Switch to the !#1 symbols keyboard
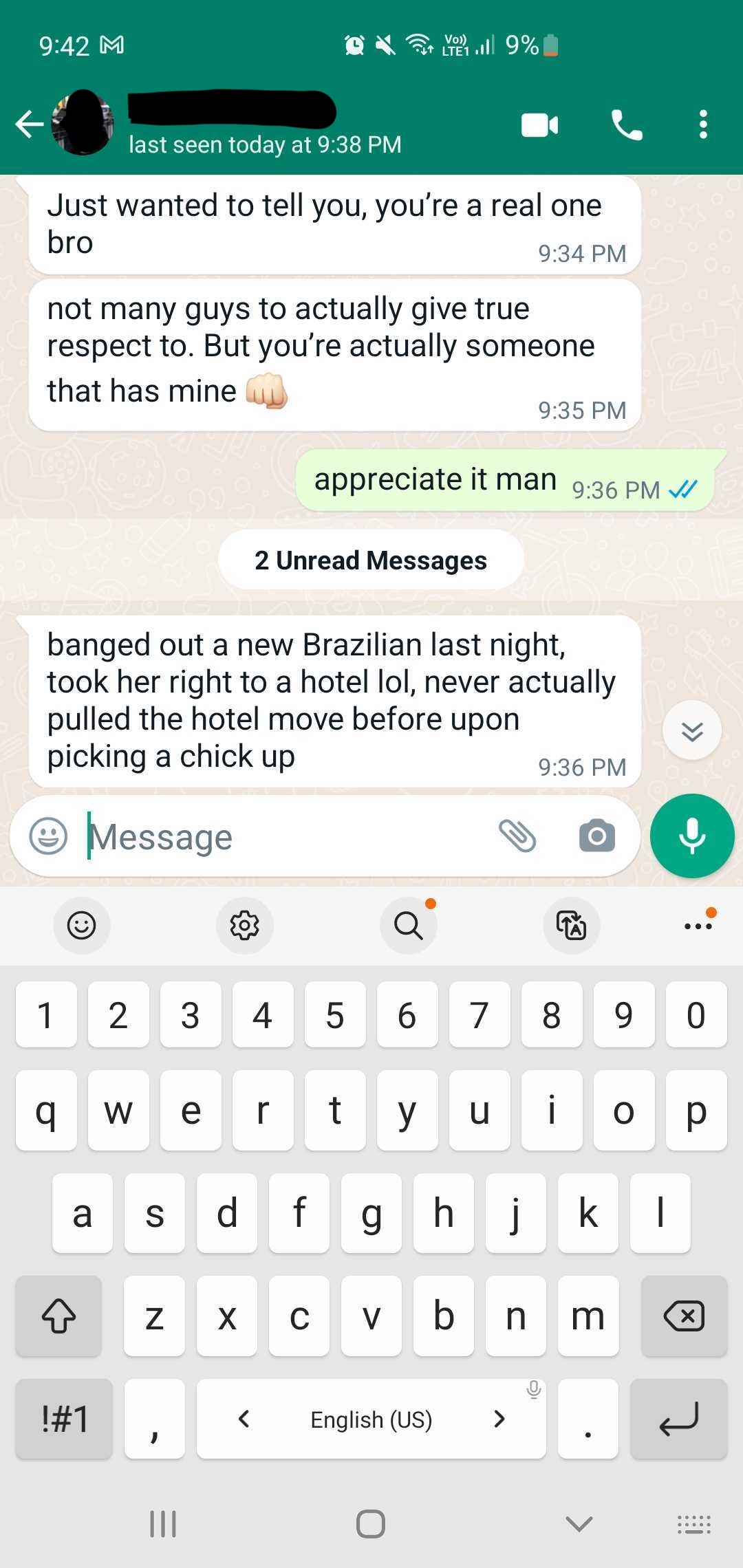743x1568 pixels. pyautogui.click(x=64, y=1419)
